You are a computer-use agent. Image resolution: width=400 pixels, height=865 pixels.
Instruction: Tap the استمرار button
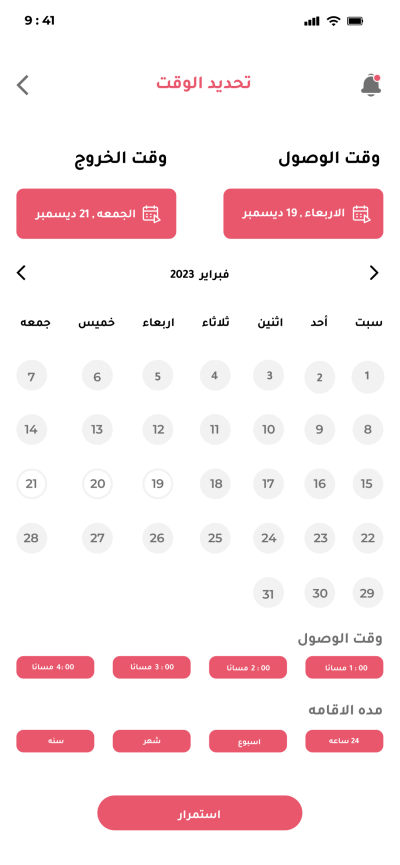tap(200, 813)
